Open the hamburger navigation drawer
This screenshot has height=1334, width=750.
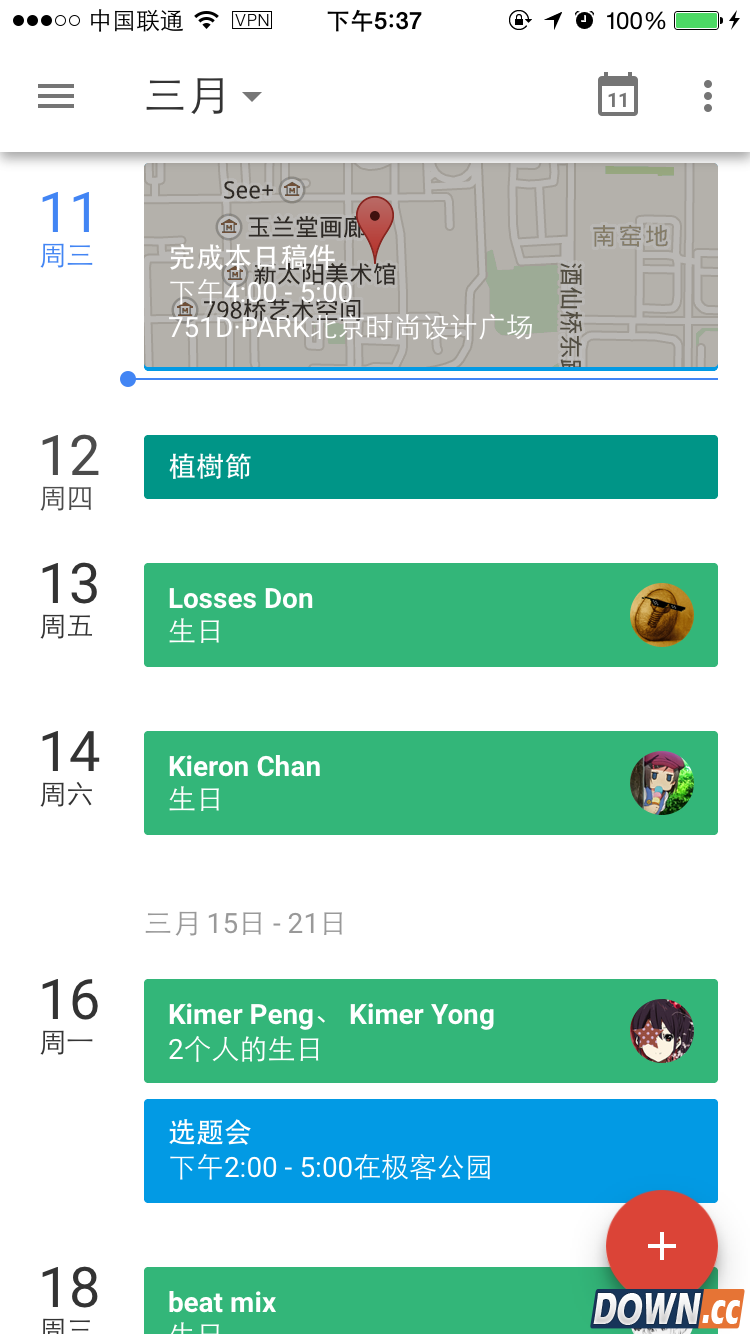point(56,96)
